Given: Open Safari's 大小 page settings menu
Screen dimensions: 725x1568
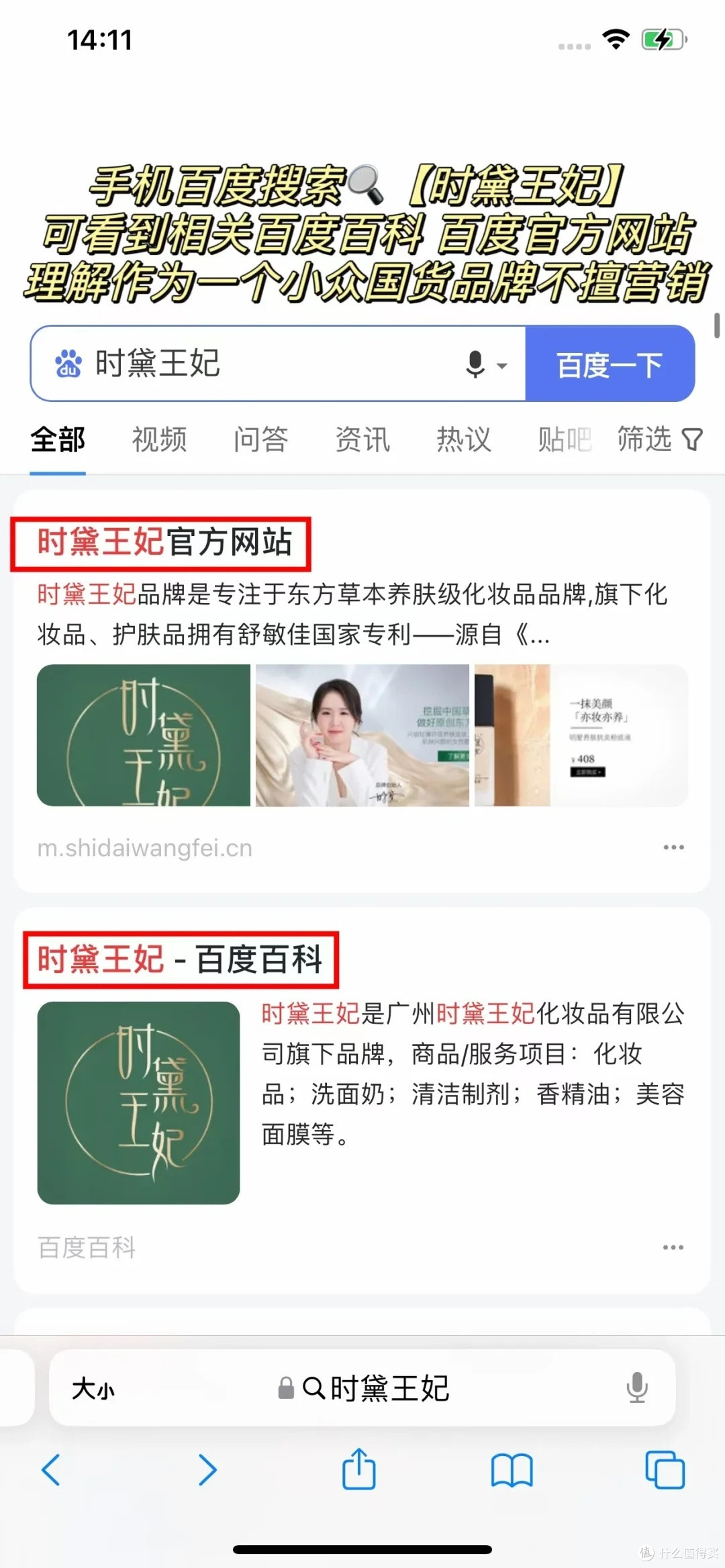Looking at the screenshot, I should point(93,1388).
